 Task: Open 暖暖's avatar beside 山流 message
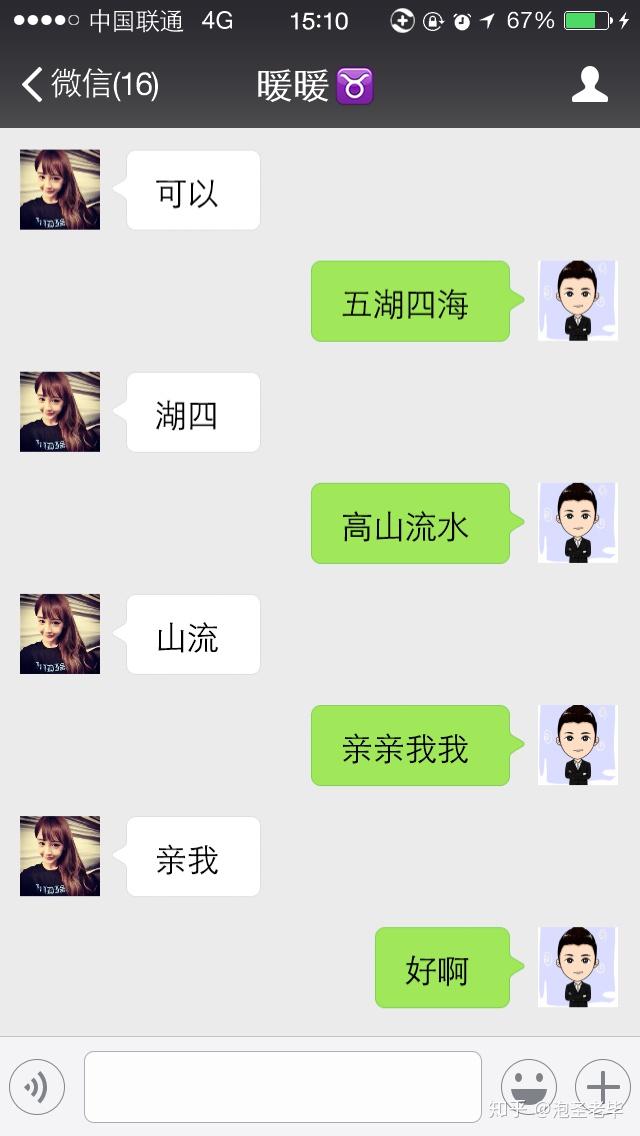[60, 634]
